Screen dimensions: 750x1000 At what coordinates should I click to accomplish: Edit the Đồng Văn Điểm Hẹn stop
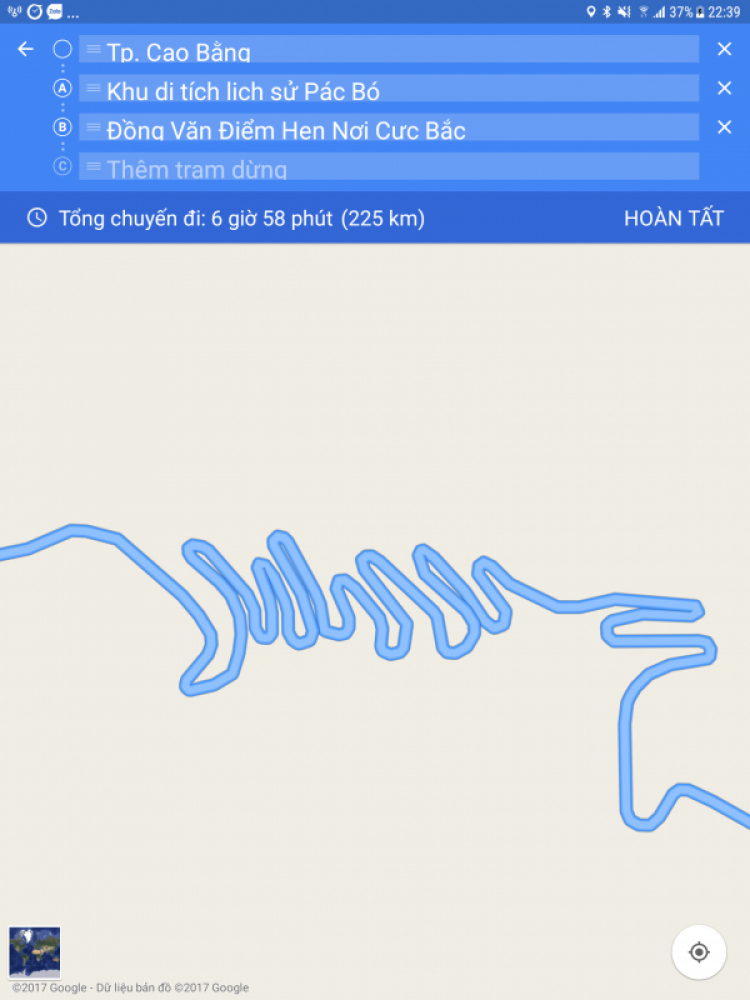390,128
